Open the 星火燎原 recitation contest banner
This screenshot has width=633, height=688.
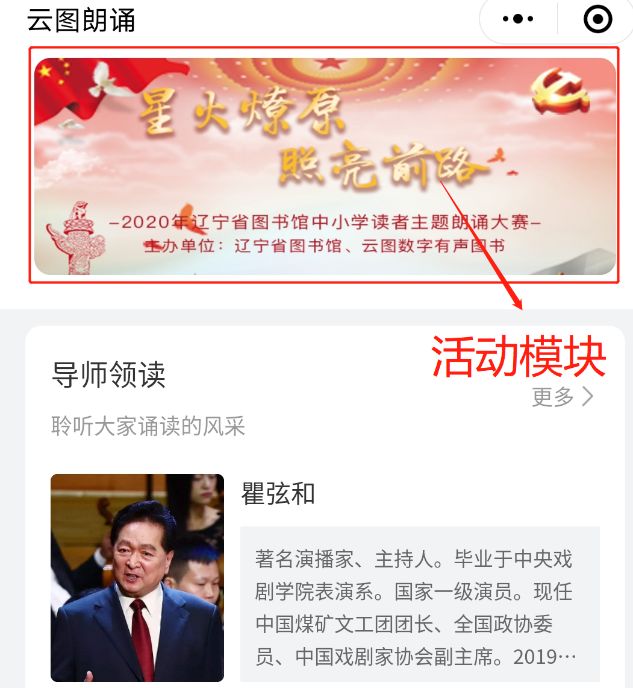324,166
